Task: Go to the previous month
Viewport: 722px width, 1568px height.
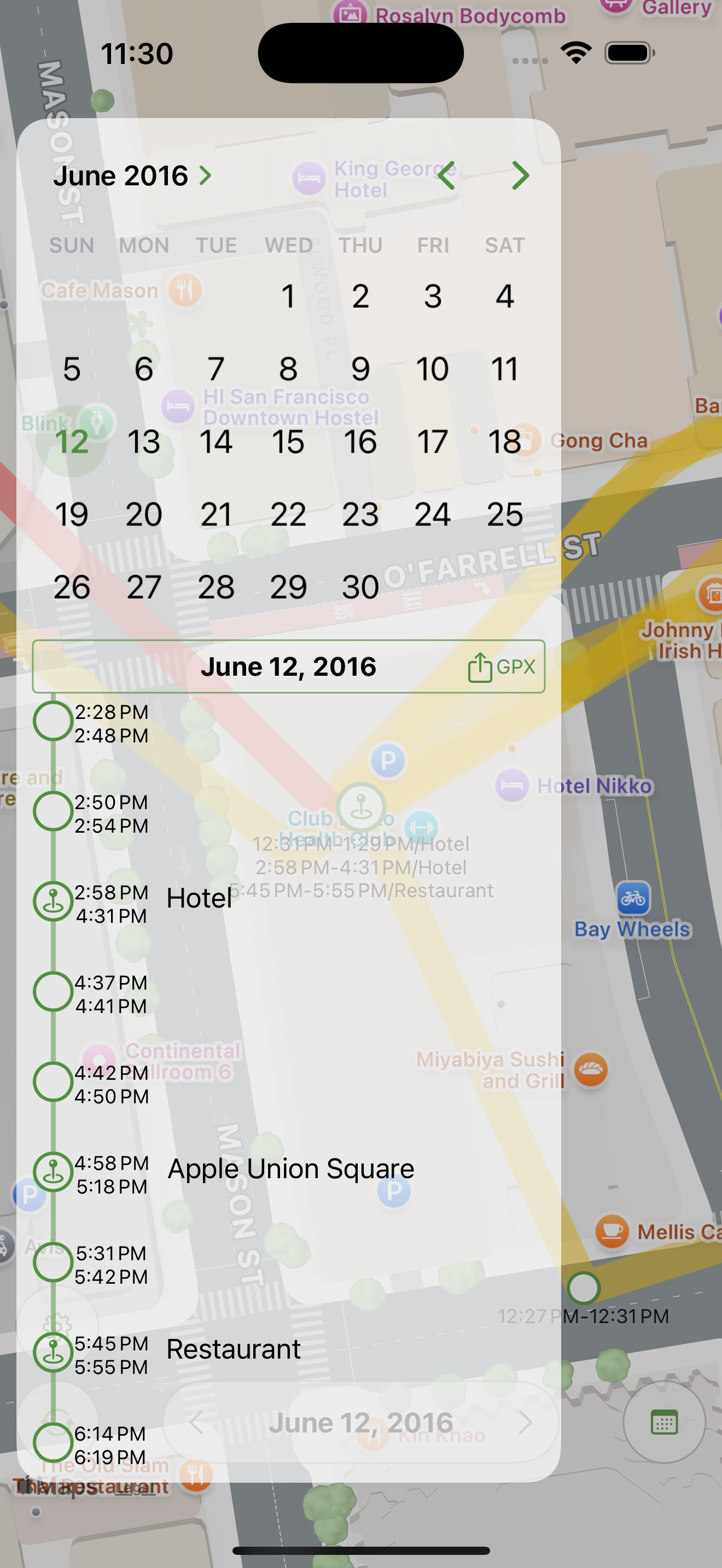Action: tap(447, 176)
